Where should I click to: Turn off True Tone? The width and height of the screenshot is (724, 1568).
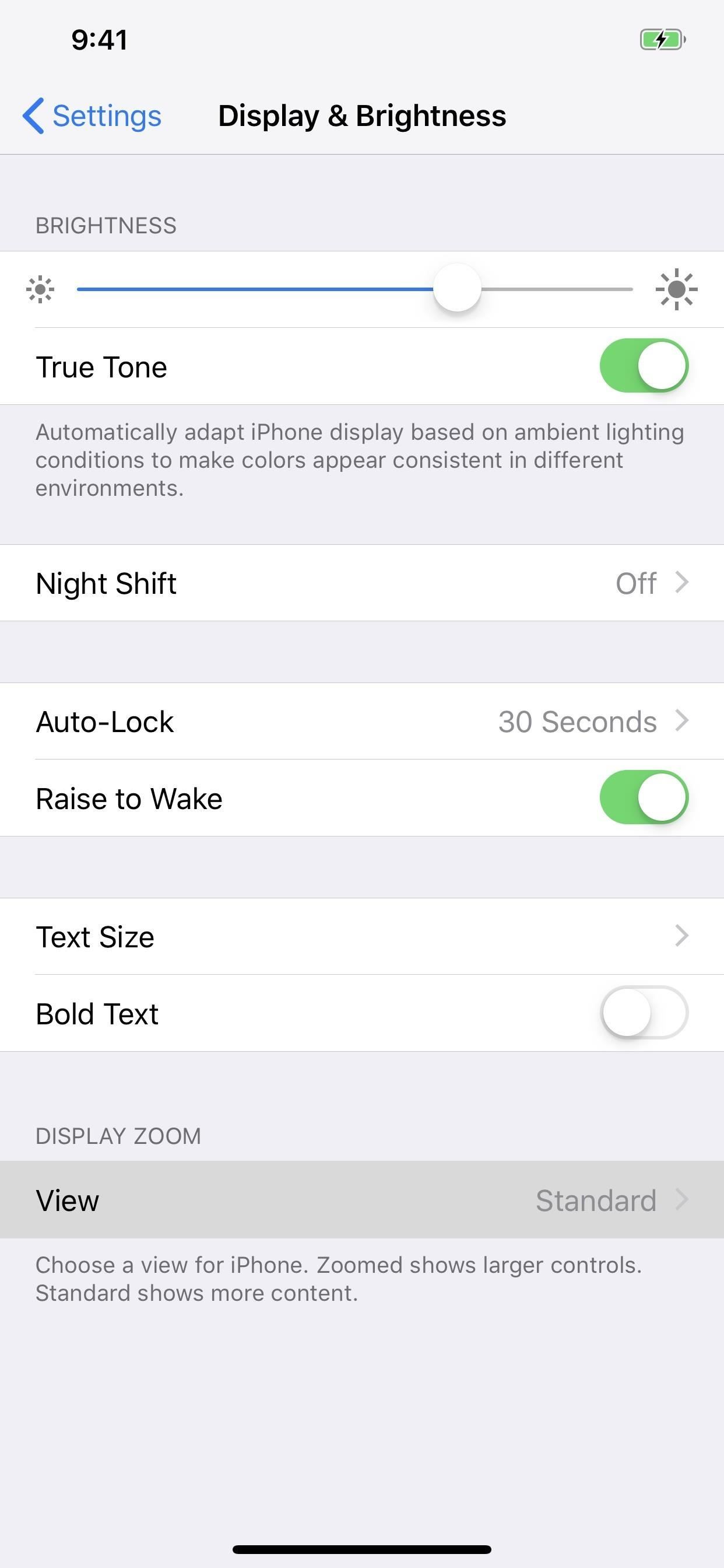644,366
